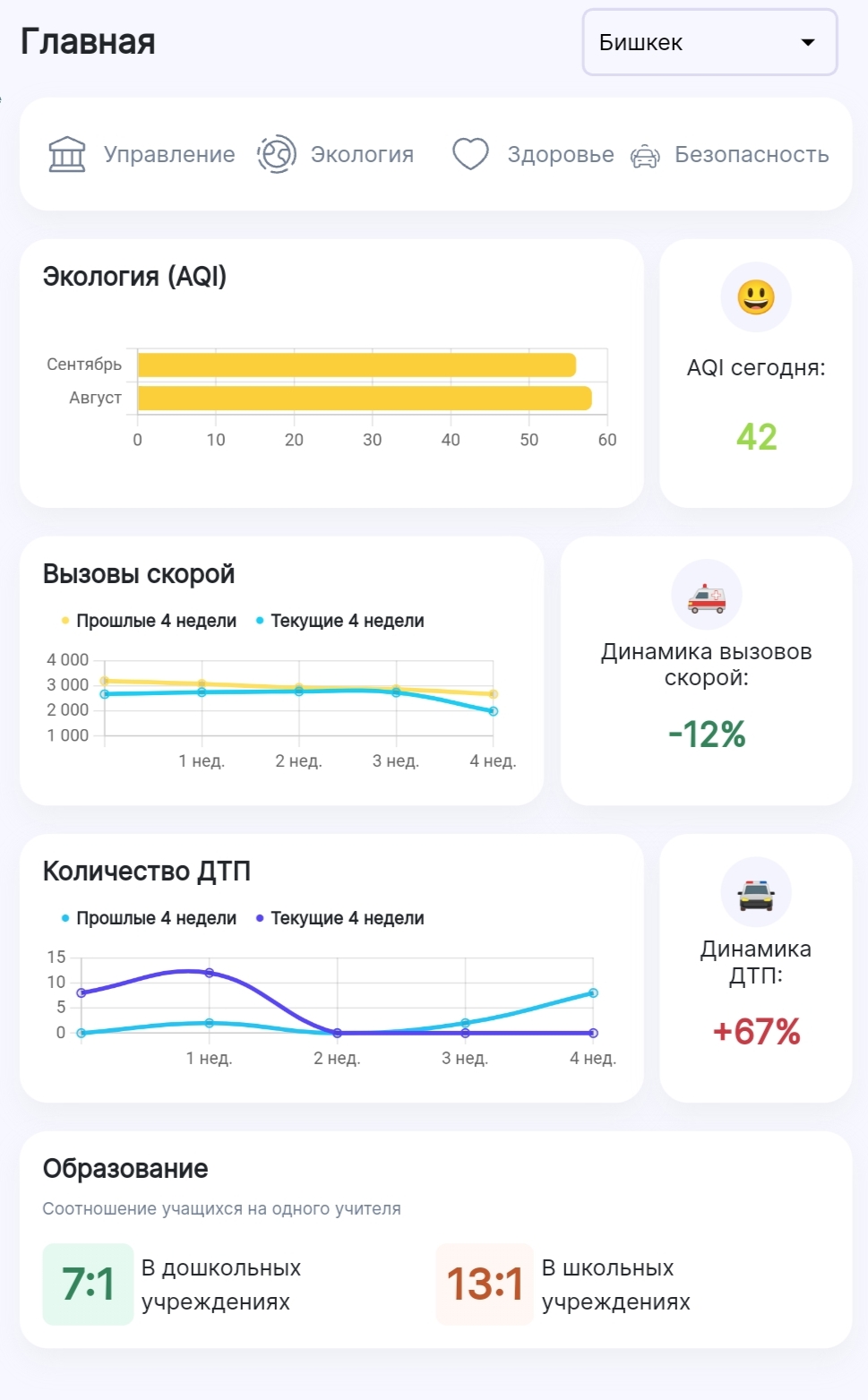Toggle Текущие 4 недели in Вызовы скорой chart
The height and width of the screenshot is (1400, 868).
click(340, 621)
